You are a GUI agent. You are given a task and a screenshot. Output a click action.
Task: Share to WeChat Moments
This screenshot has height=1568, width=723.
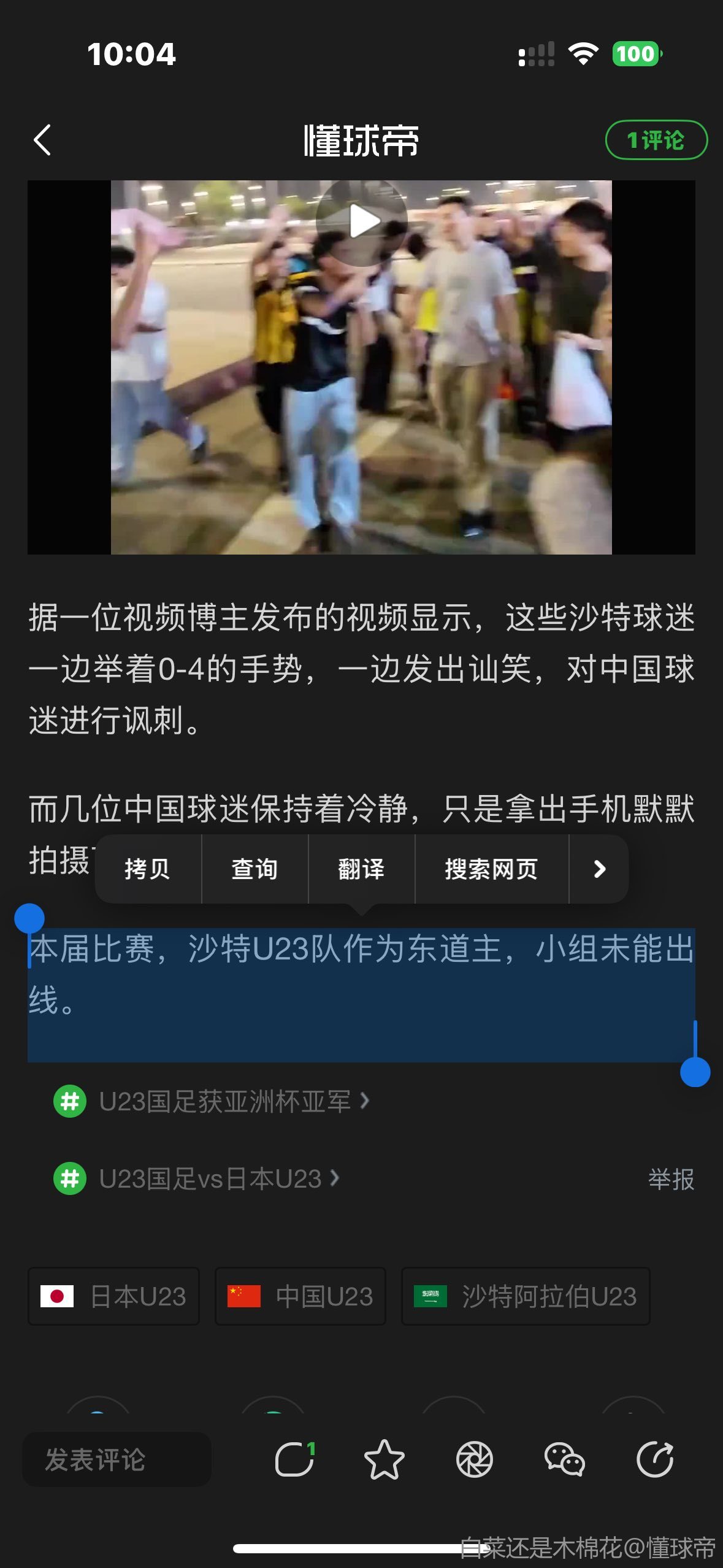(x=475, y=1459)
